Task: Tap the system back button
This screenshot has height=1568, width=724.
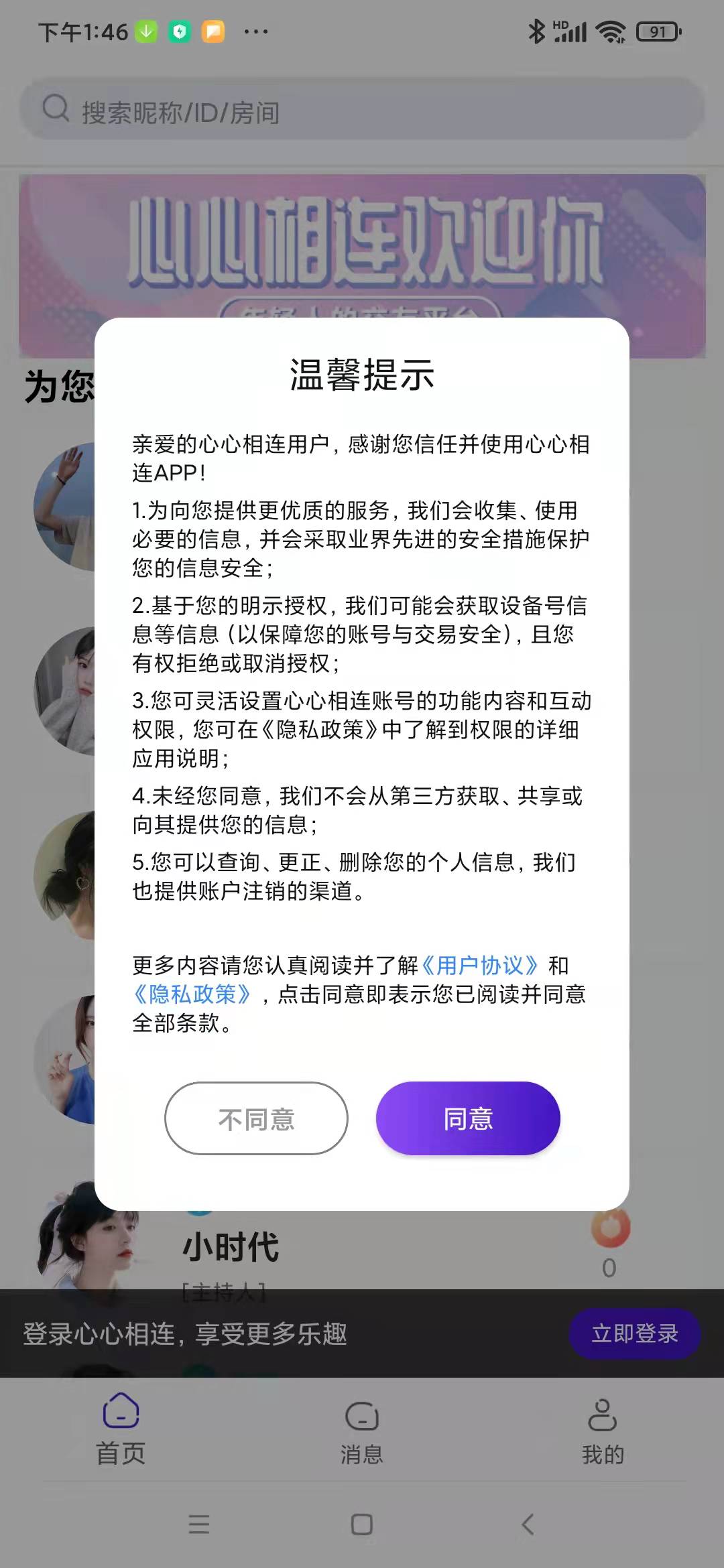Action: click(x=528, y=1524)
